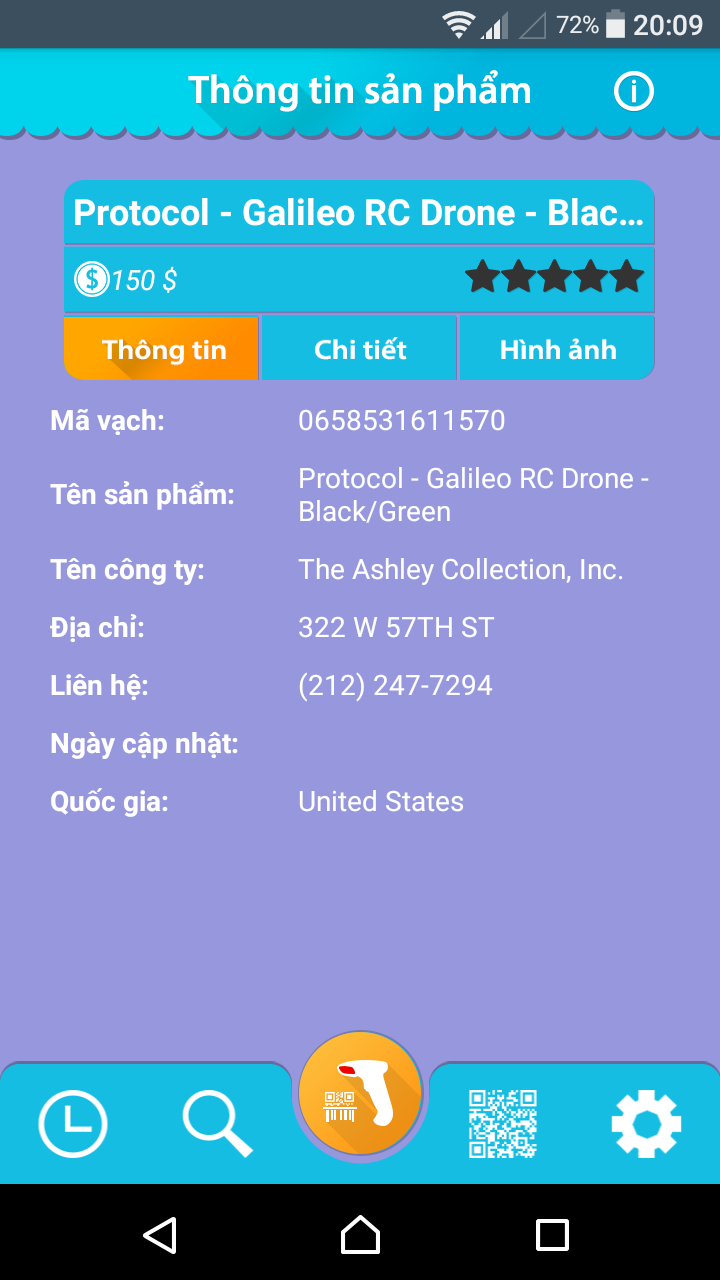Screen dimensions: 720x1280
Task: Select the search magnifier icon
Action: [x=217, y=1122]
